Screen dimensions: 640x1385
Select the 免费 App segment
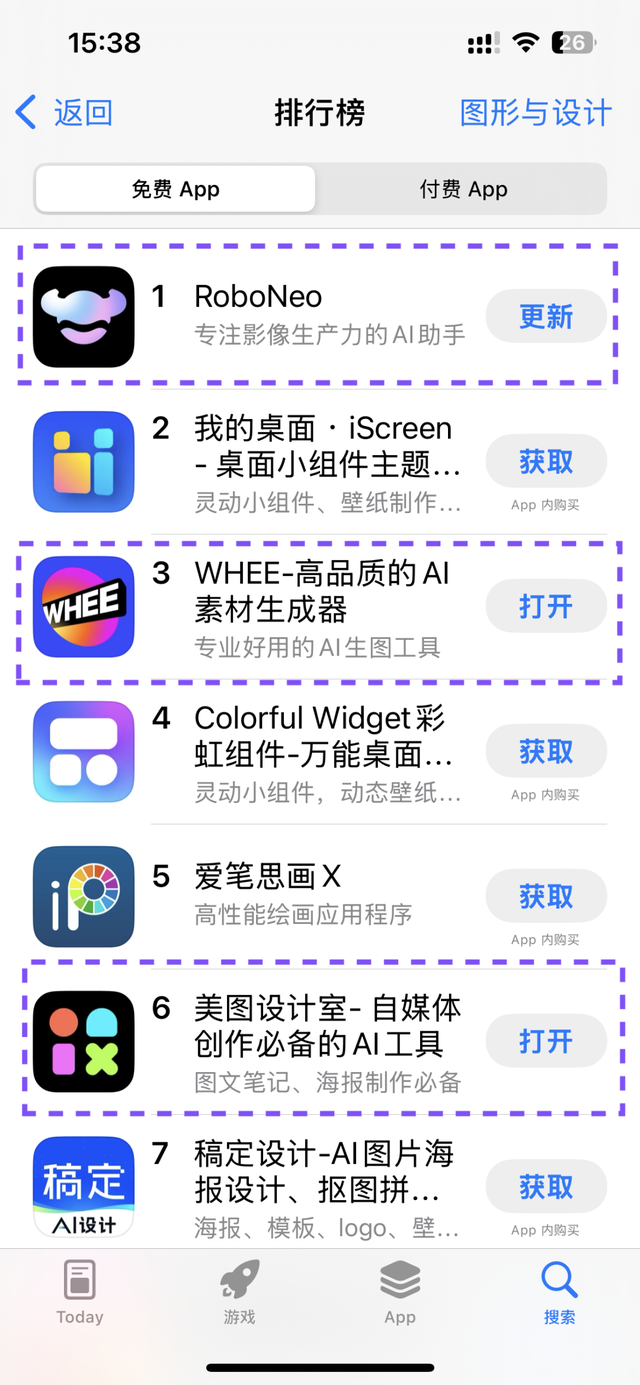click(176, 189)
